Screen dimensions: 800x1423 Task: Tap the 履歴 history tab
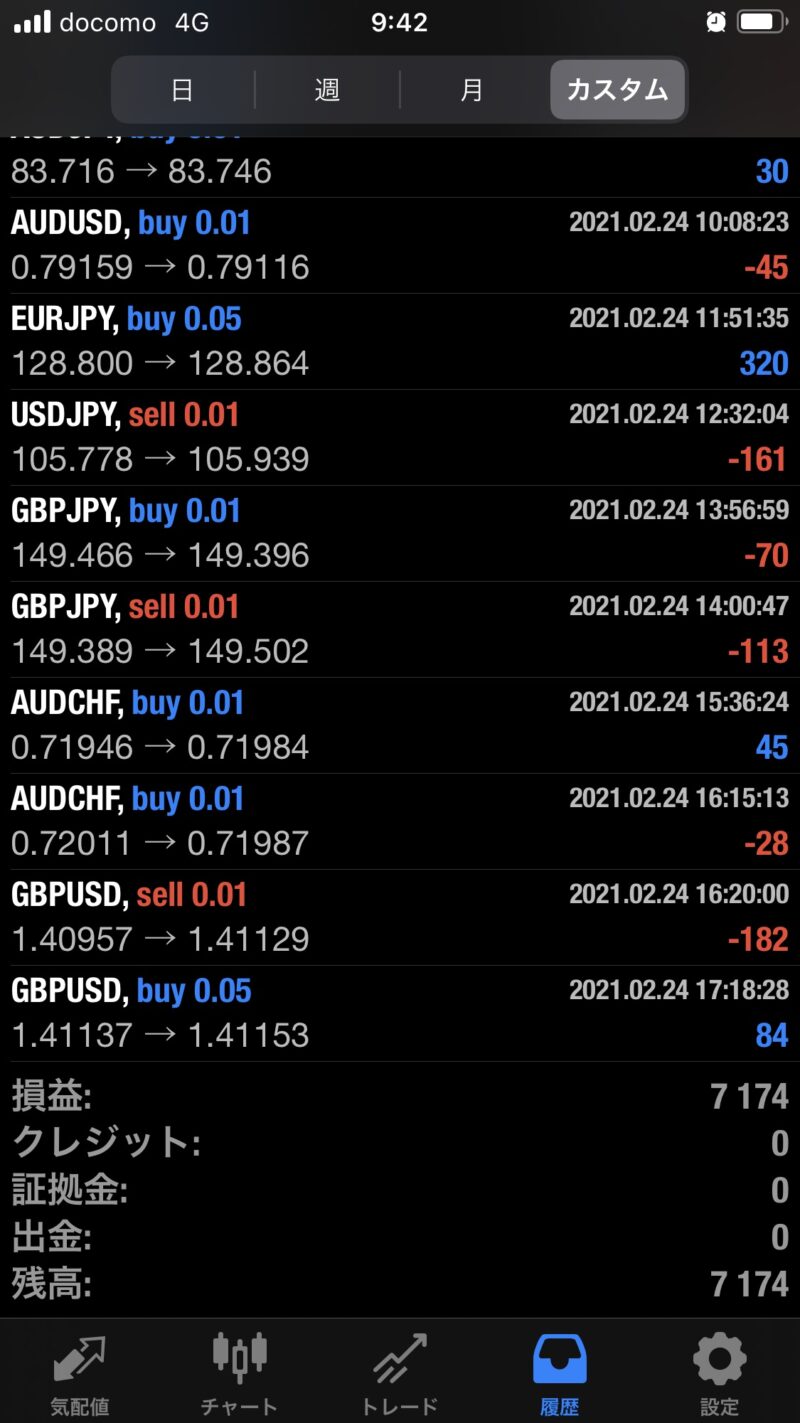(559, 1374)
